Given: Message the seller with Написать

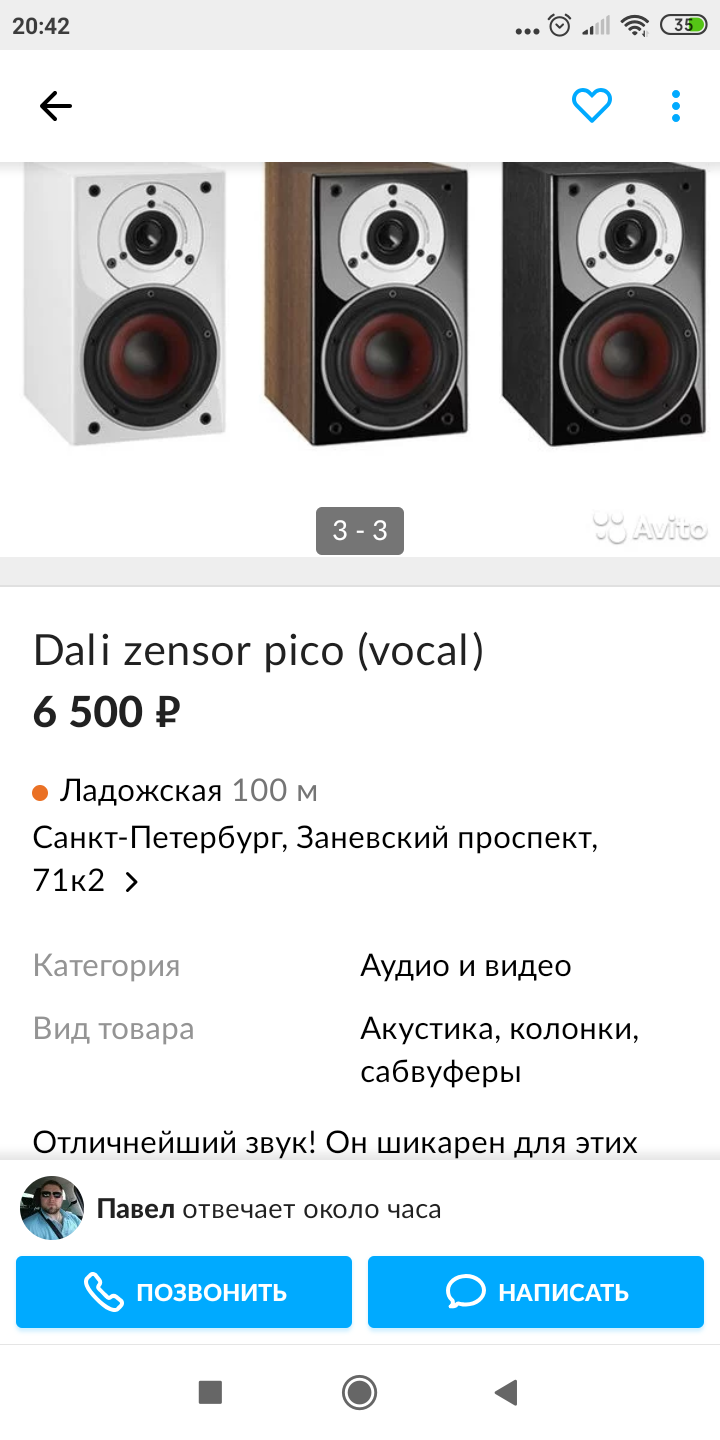Looking at the screenshot, I should 536,1292.
